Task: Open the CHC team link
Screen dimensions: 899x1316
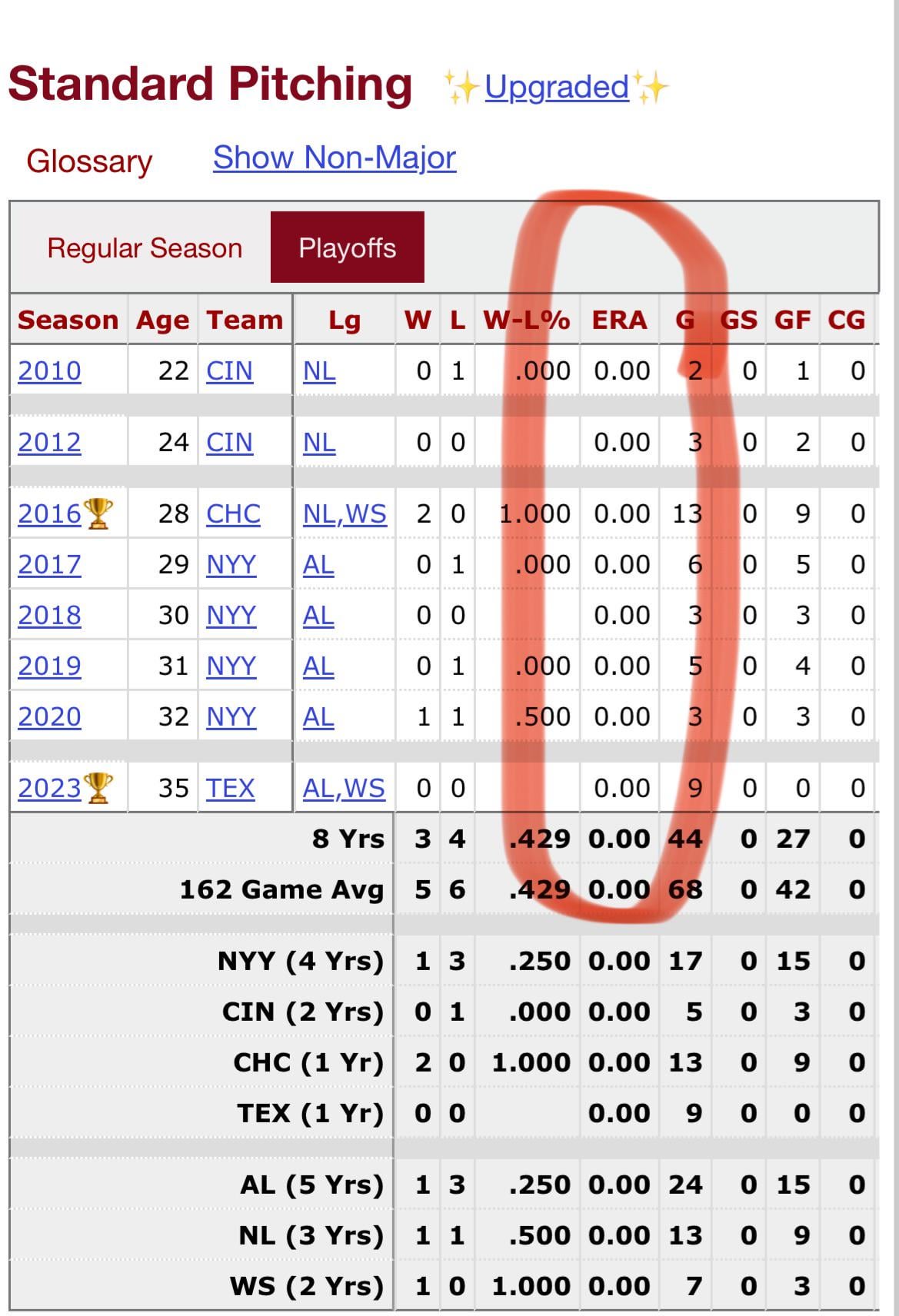Action: pyautogui.click(x=233, y=513)
